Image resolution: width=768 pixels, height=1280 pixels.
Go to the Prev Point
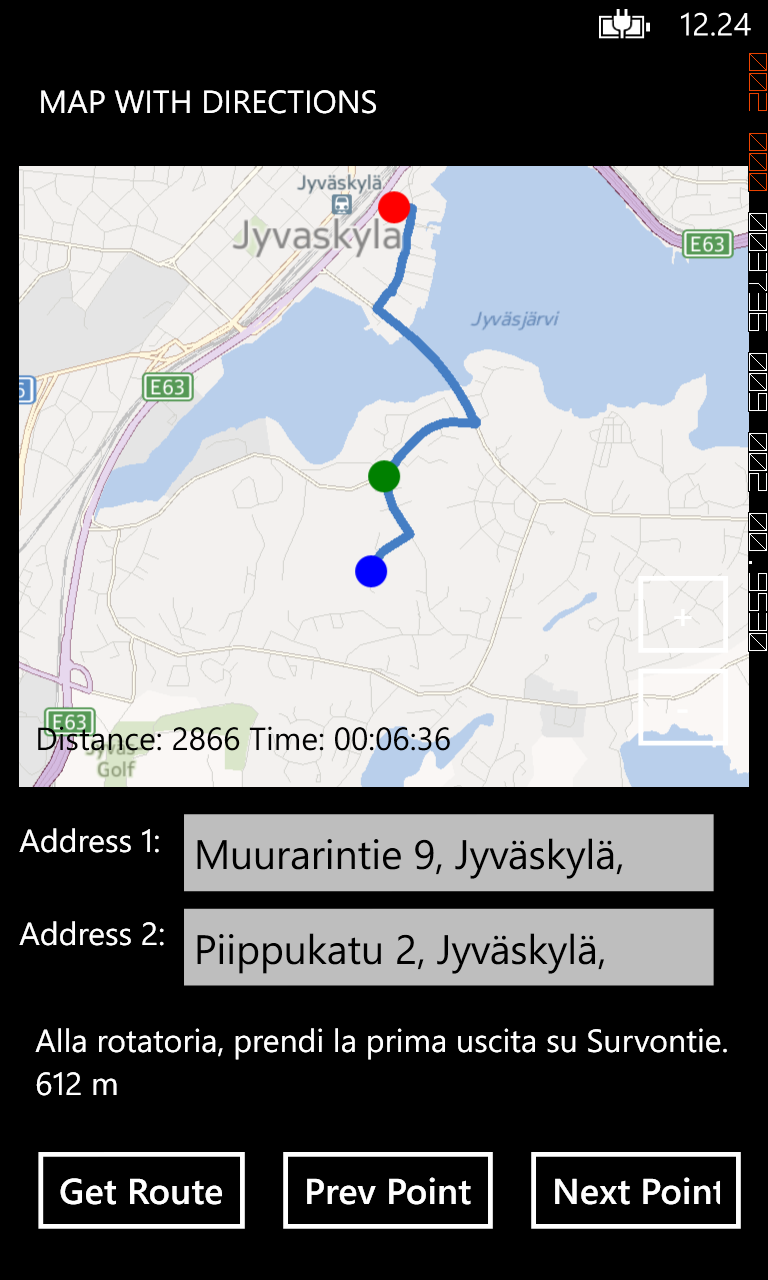(388, 1190)
